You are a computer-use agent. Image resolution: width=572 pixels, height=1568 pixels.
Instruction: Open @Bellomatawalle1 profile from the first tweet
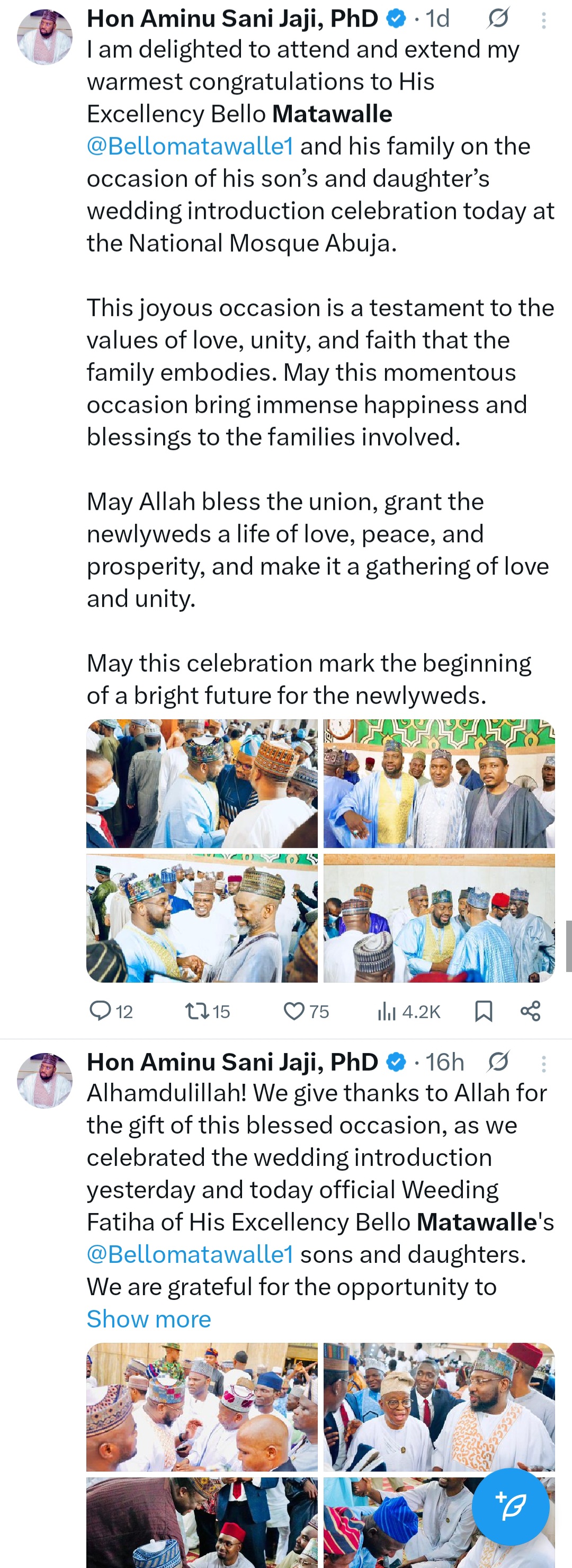[x=190, y=146]
